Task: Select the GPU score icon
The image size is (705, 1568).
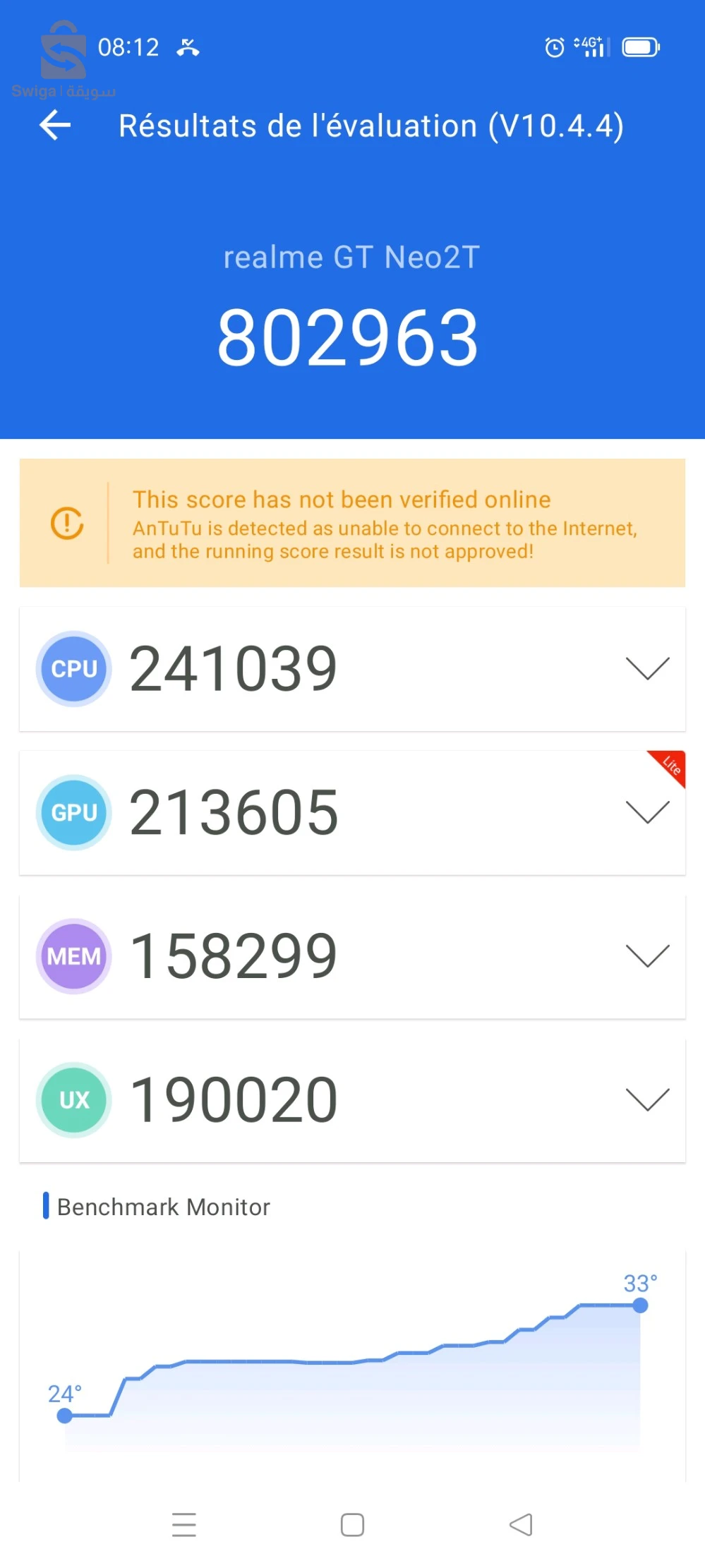Action: 73,812
